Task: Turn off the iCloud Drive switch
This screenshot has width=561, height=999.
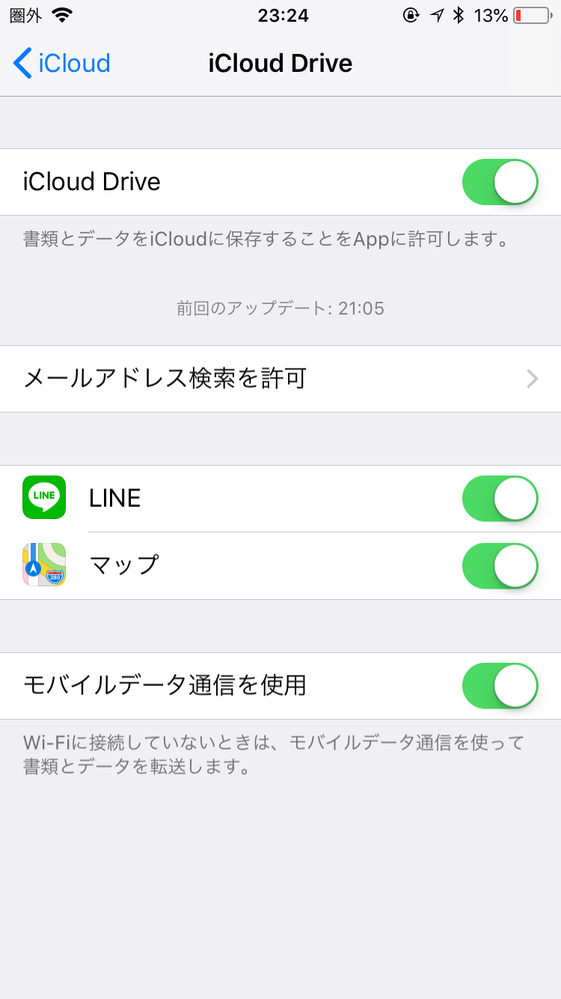Action: tap(500, 182)
